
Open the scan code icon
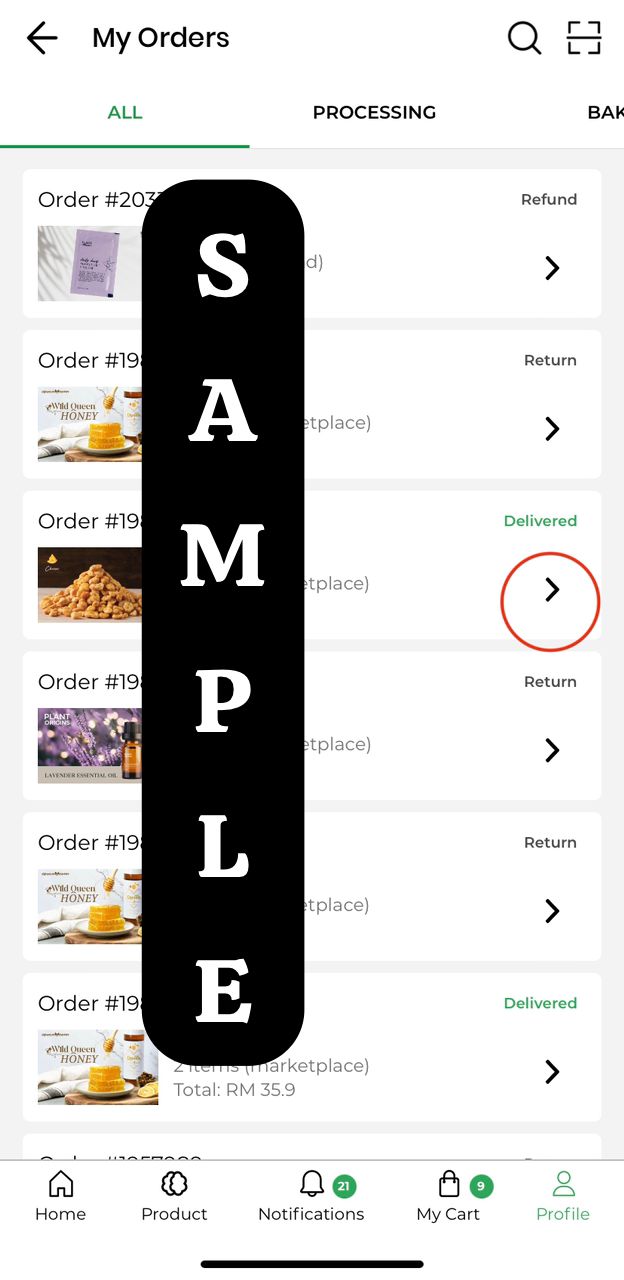[584, 39]
